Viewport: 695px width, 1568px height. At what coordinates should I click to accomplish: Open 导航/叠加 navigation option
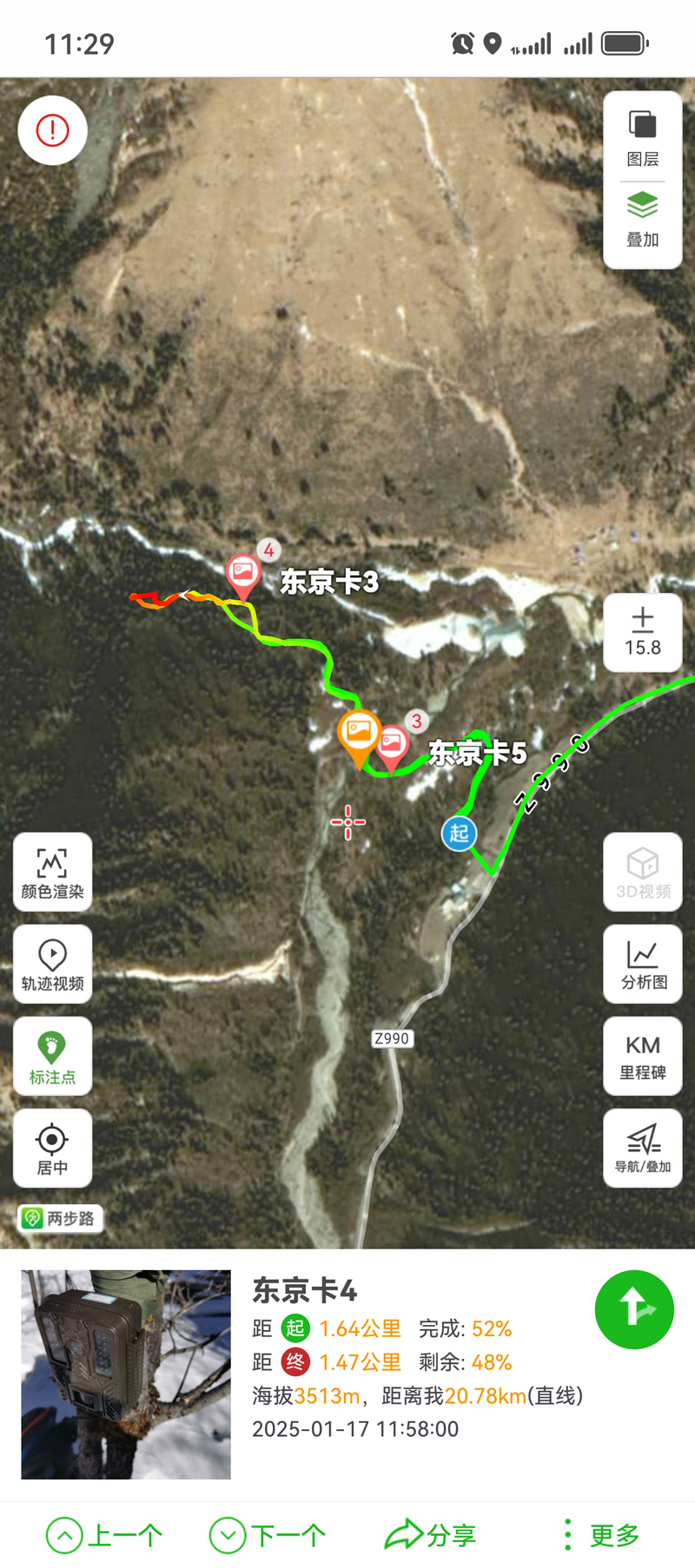click(642, 1148)
